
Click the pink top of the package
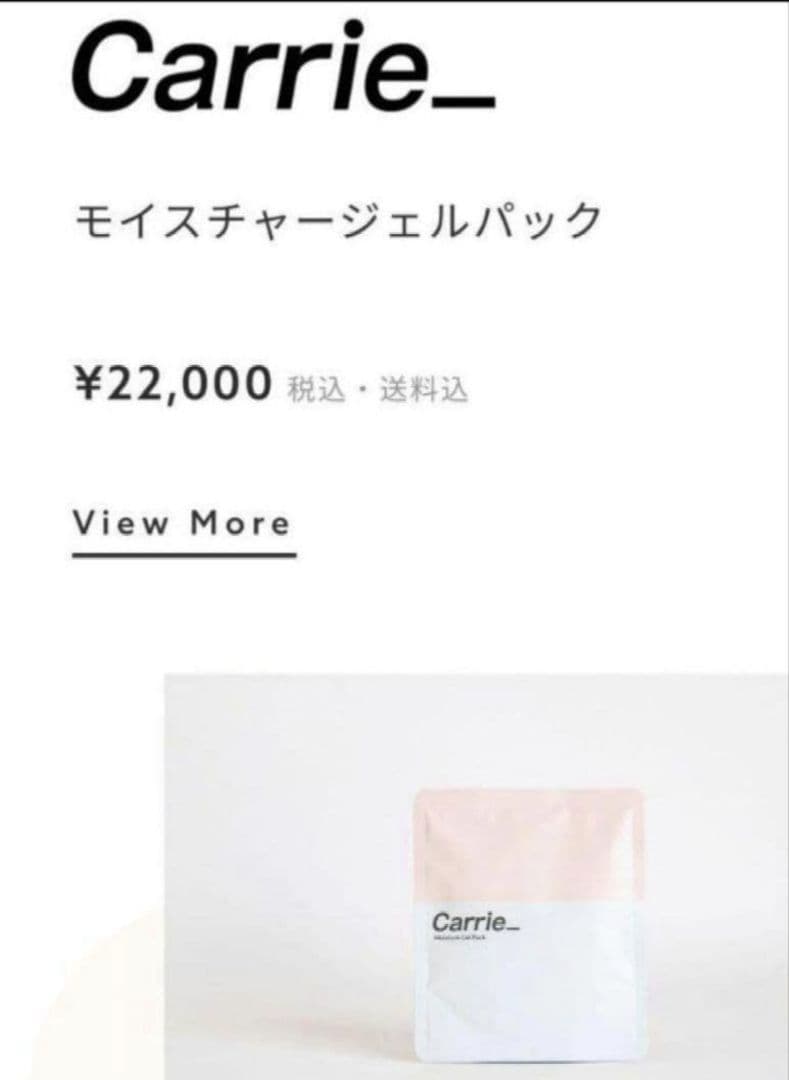pos(530,840)
